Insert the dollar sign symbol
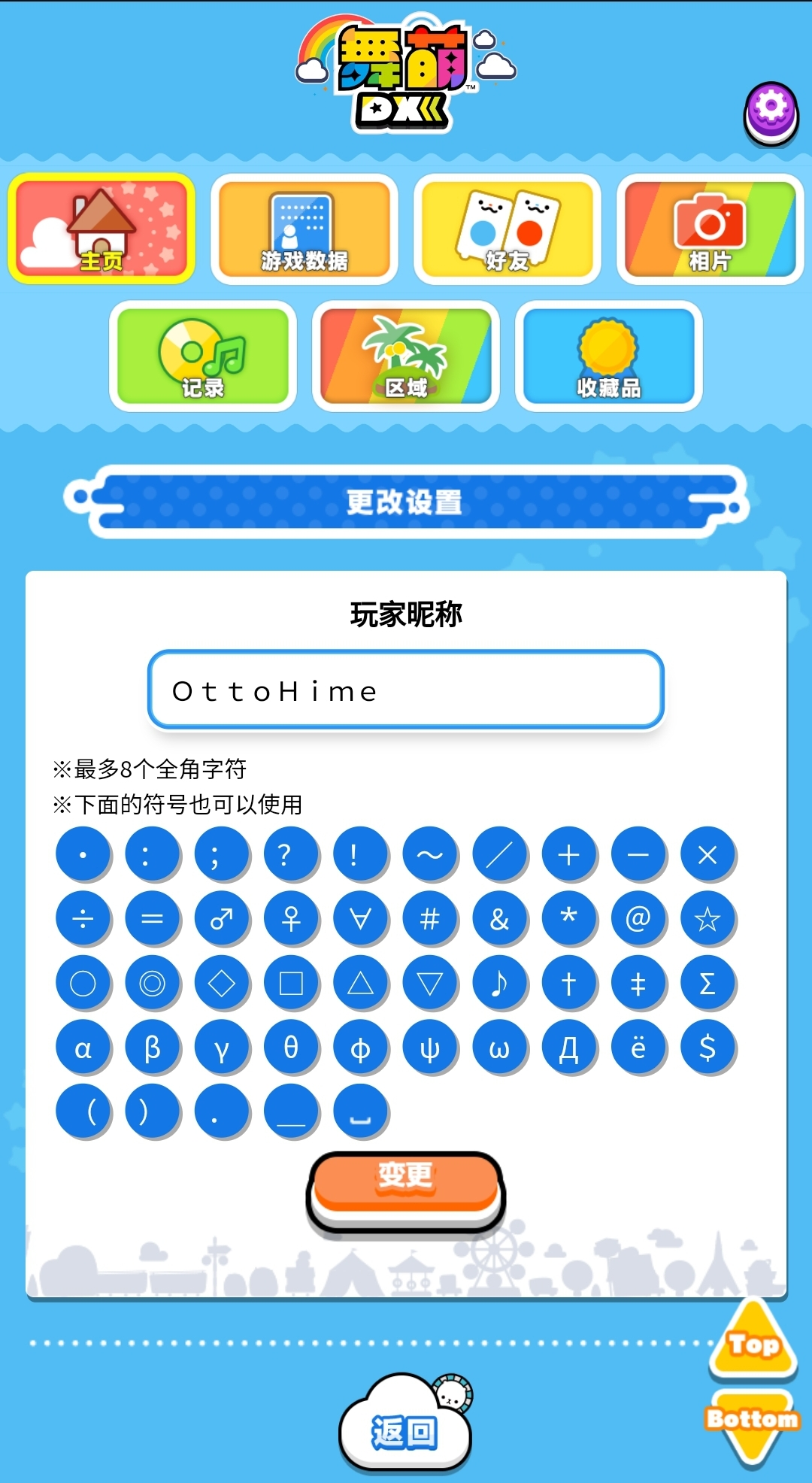812x1483 pixels. (707, 1047)
